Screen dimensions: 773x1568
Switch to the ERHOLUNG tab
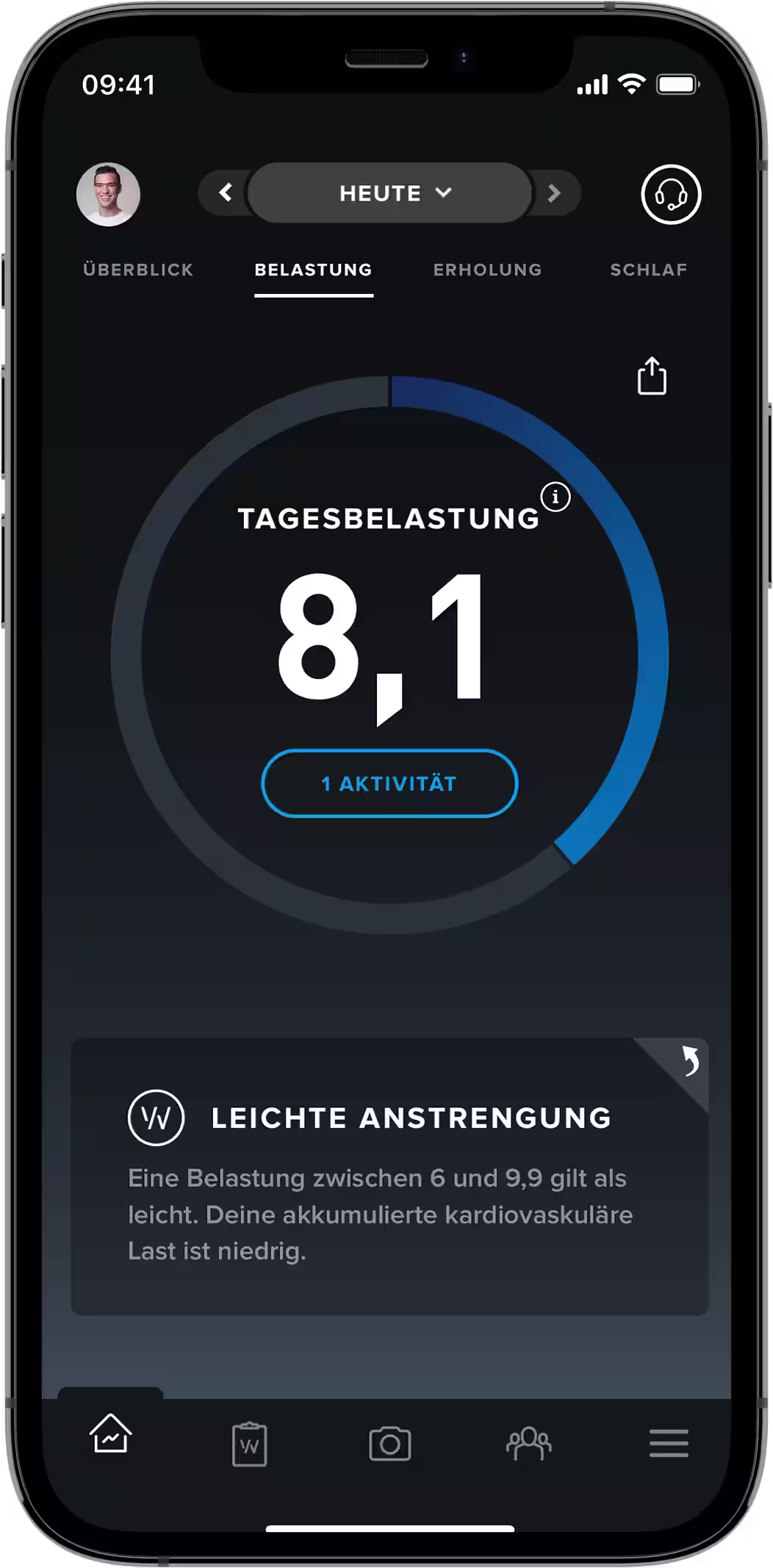487,270
